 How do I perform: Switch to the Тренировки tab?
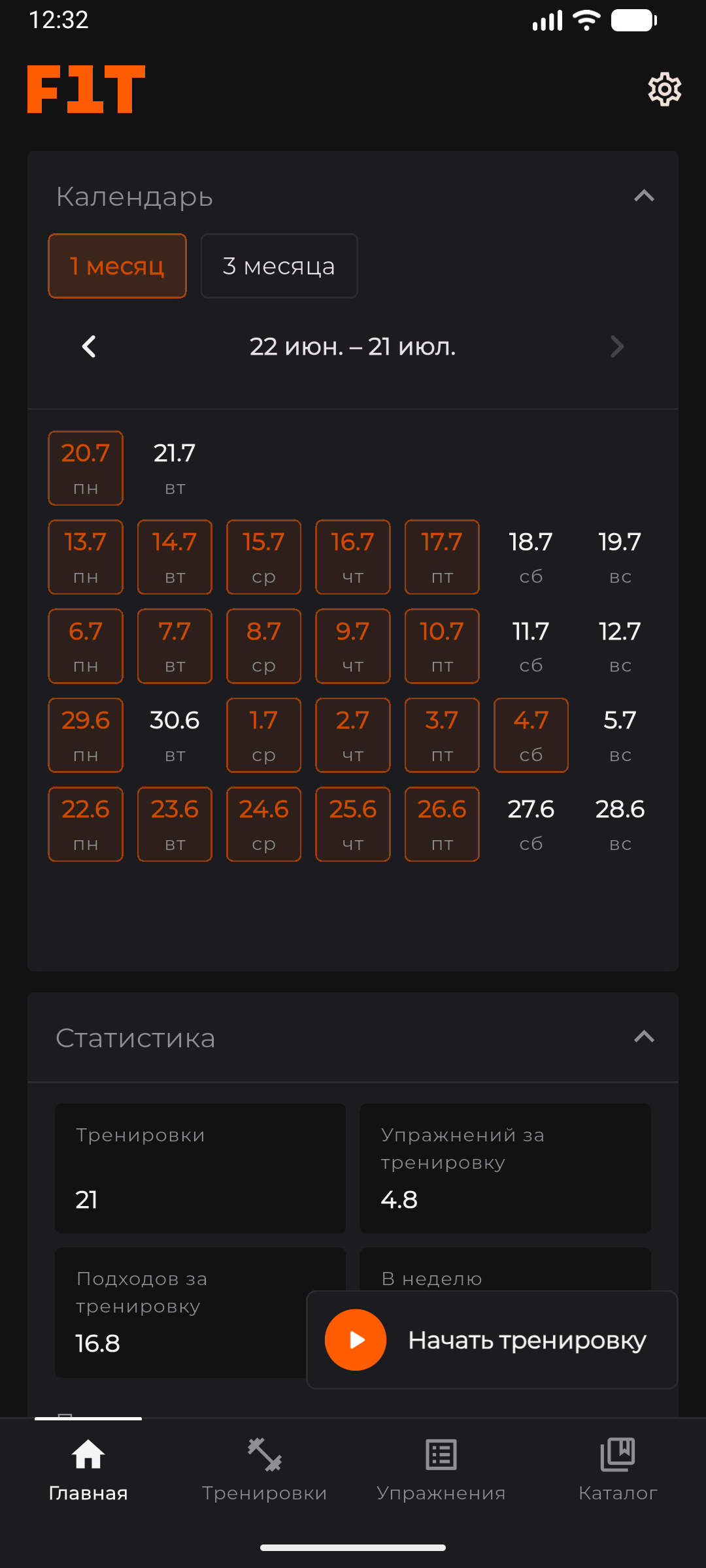(x=265, y=1470)
